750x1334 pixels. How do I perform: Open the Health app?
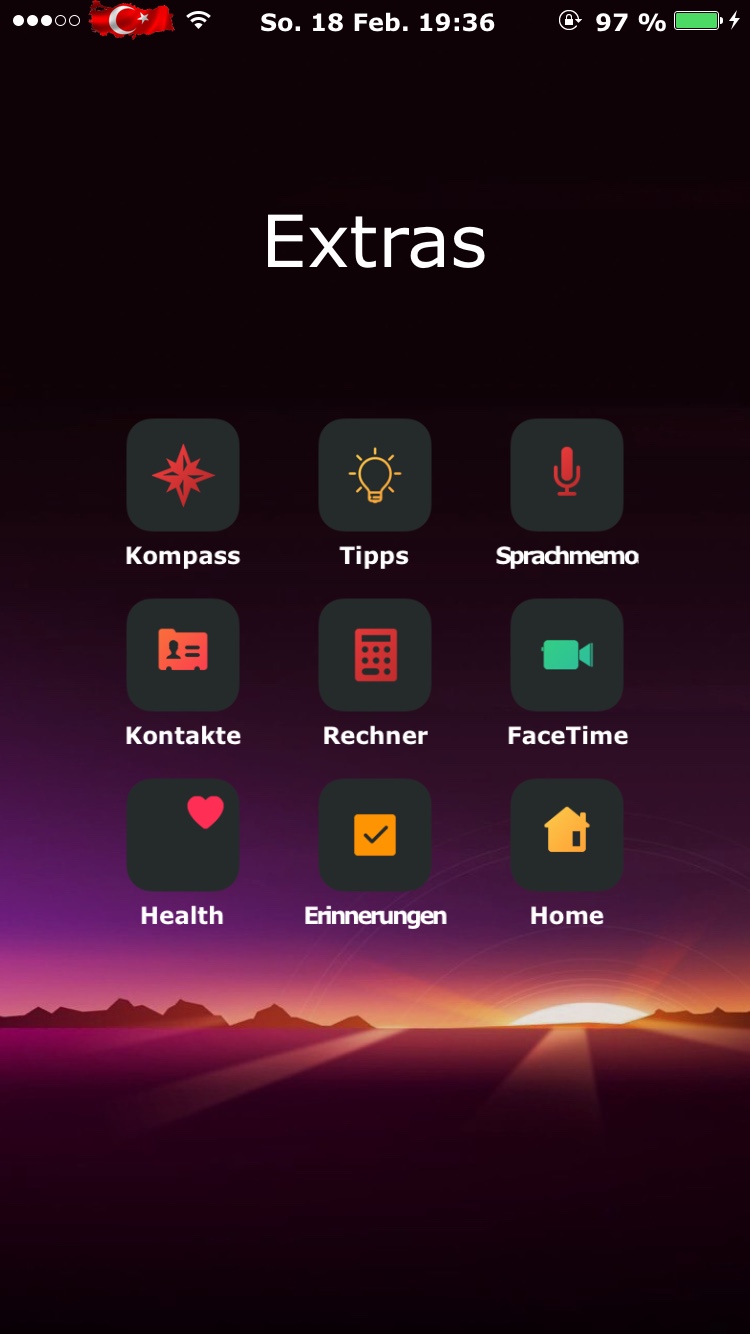(183, 835)
